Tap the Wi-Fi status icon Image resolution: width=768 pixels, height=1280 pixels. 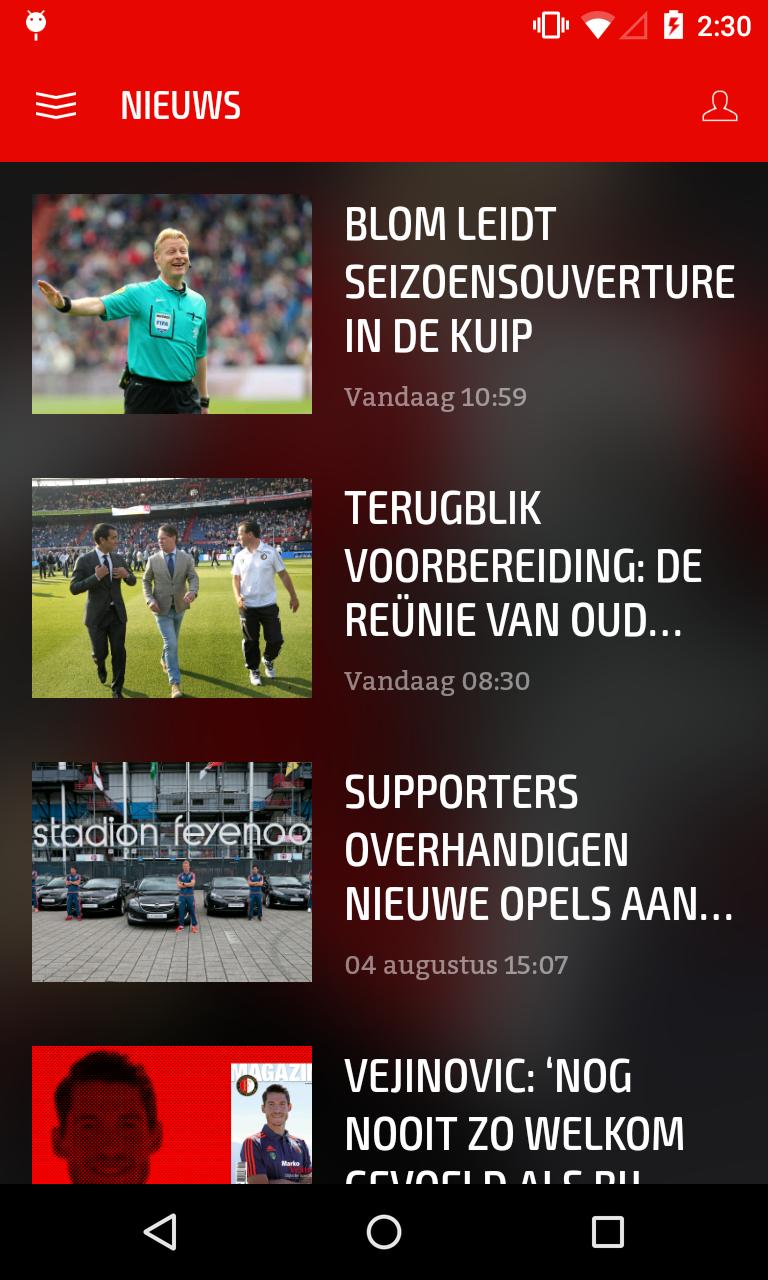[599, 26]
